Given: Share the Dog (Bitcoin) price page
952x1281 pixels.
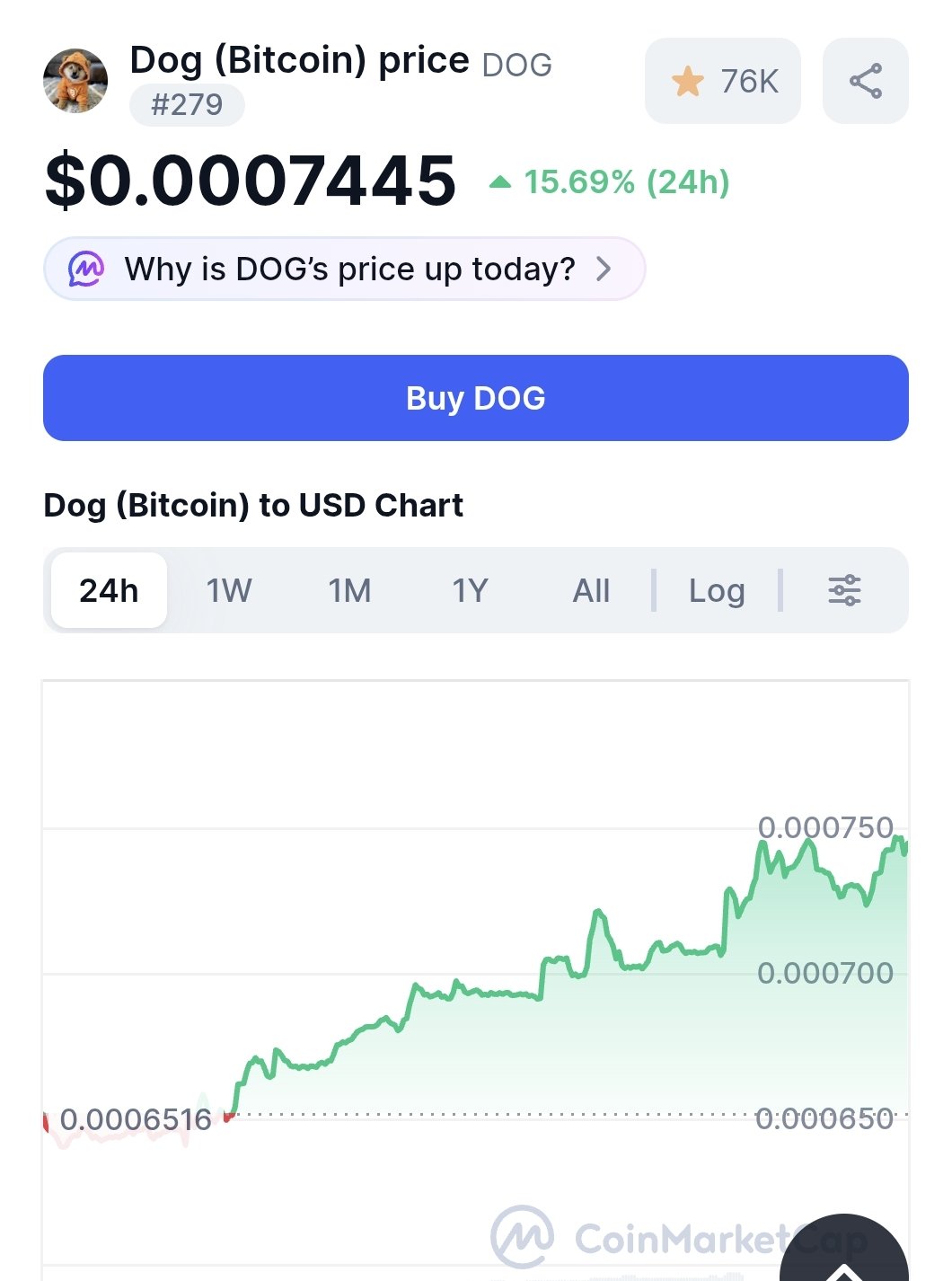Looking at the screenshot, I should click(x=865, y=81).
